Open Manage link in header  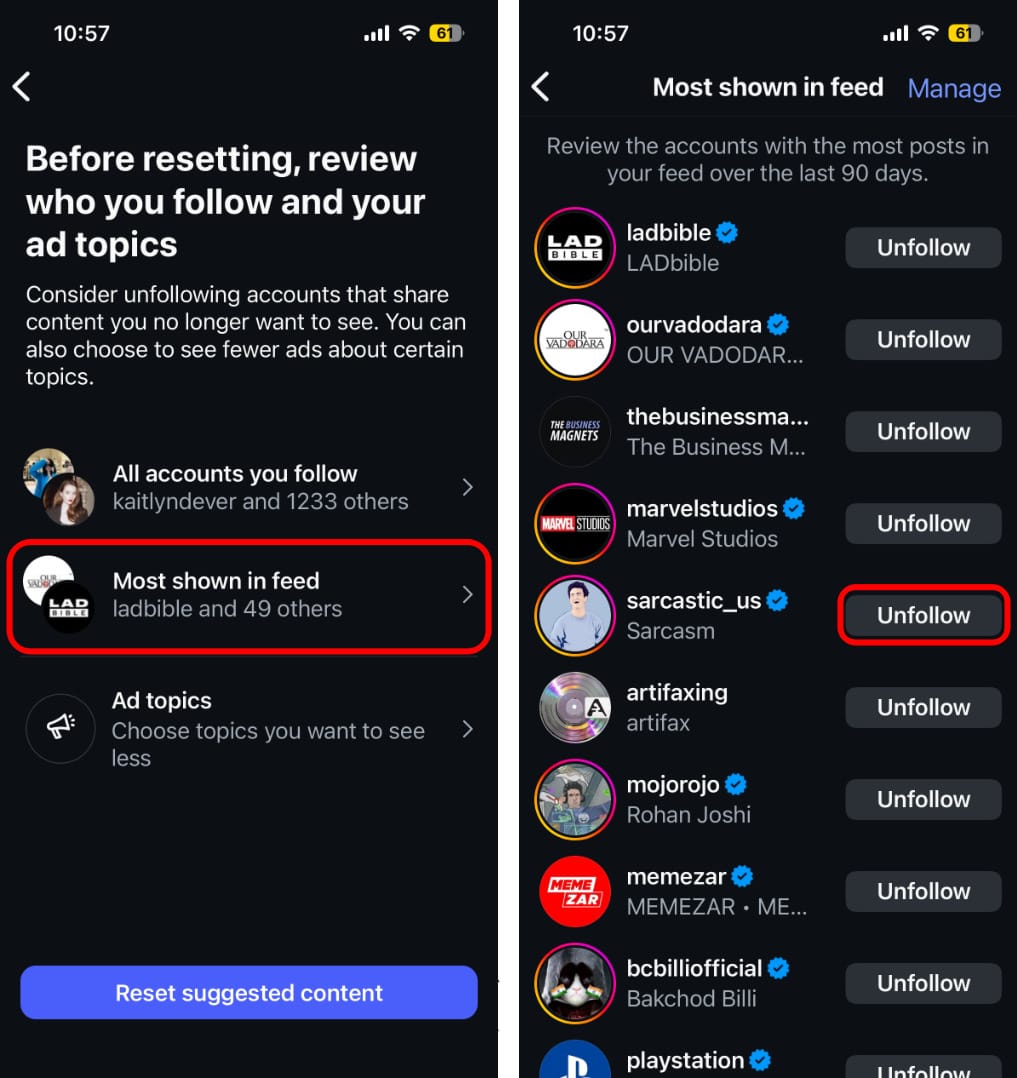[x=953, y=88]
